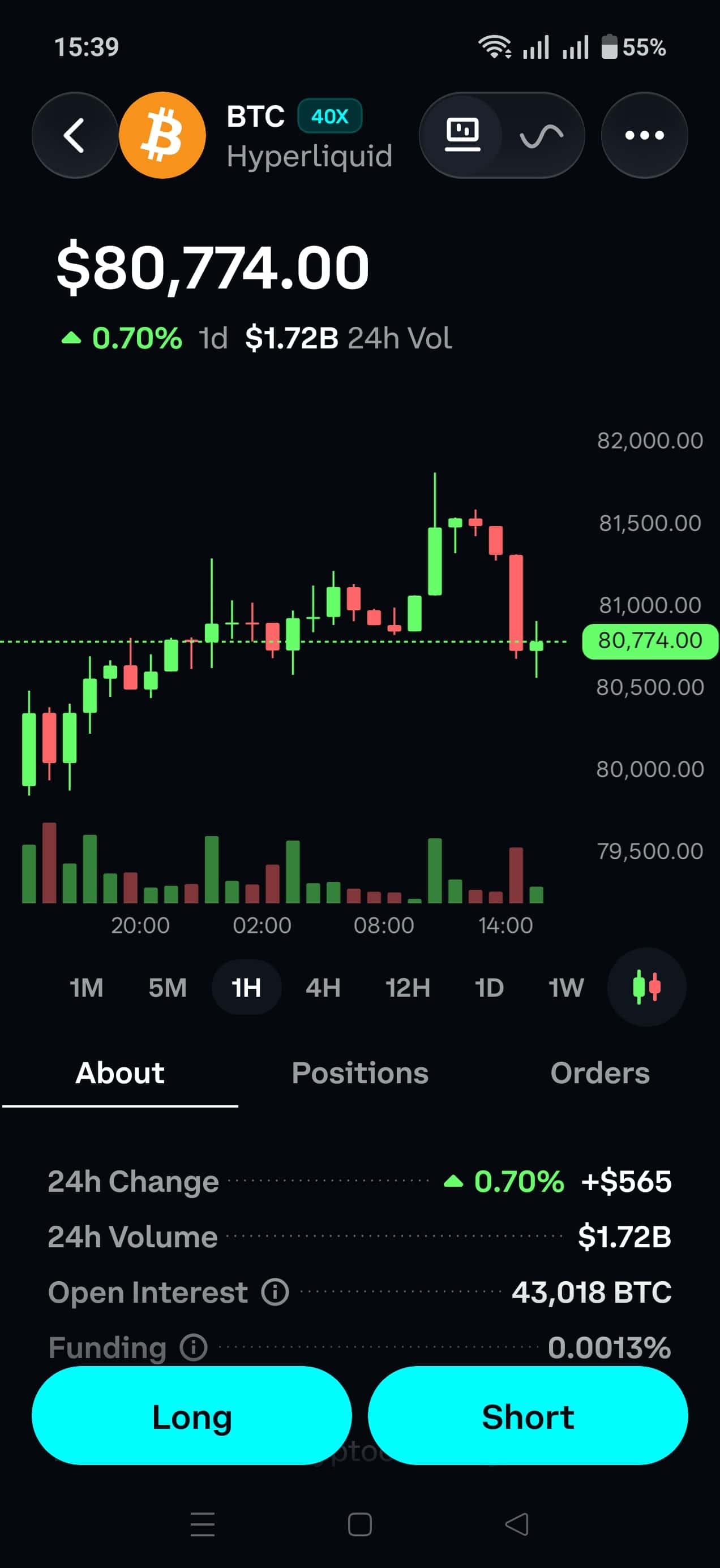Switch to the About tab
Image resolution: width=720 pixels, height=1568 pixels.
click(120, 1072)
